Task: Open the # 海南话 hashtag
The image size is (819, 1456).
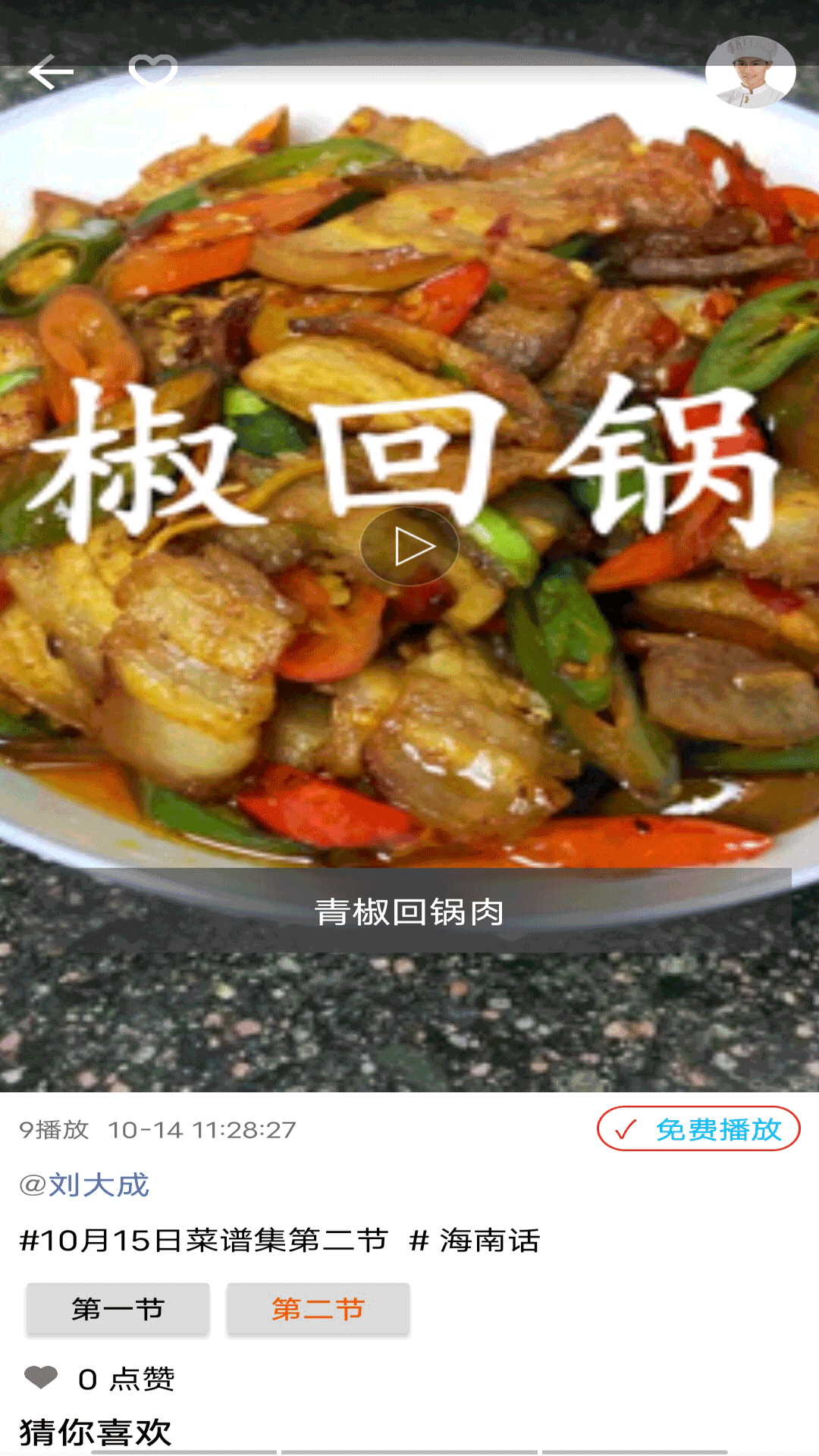Action: pyautogui.click(x=475, y=1241)
